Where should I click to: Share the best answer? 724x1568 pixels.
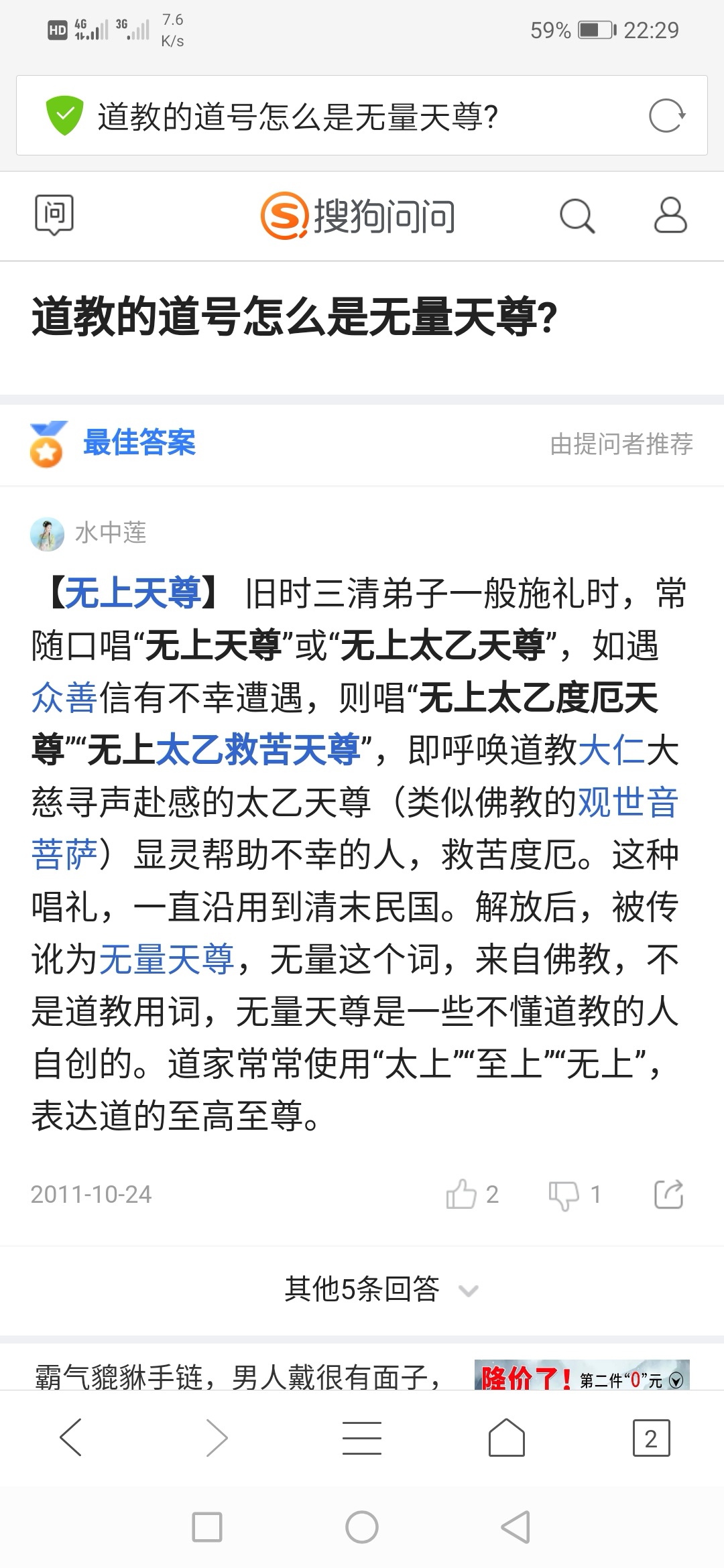point(668,1194)
